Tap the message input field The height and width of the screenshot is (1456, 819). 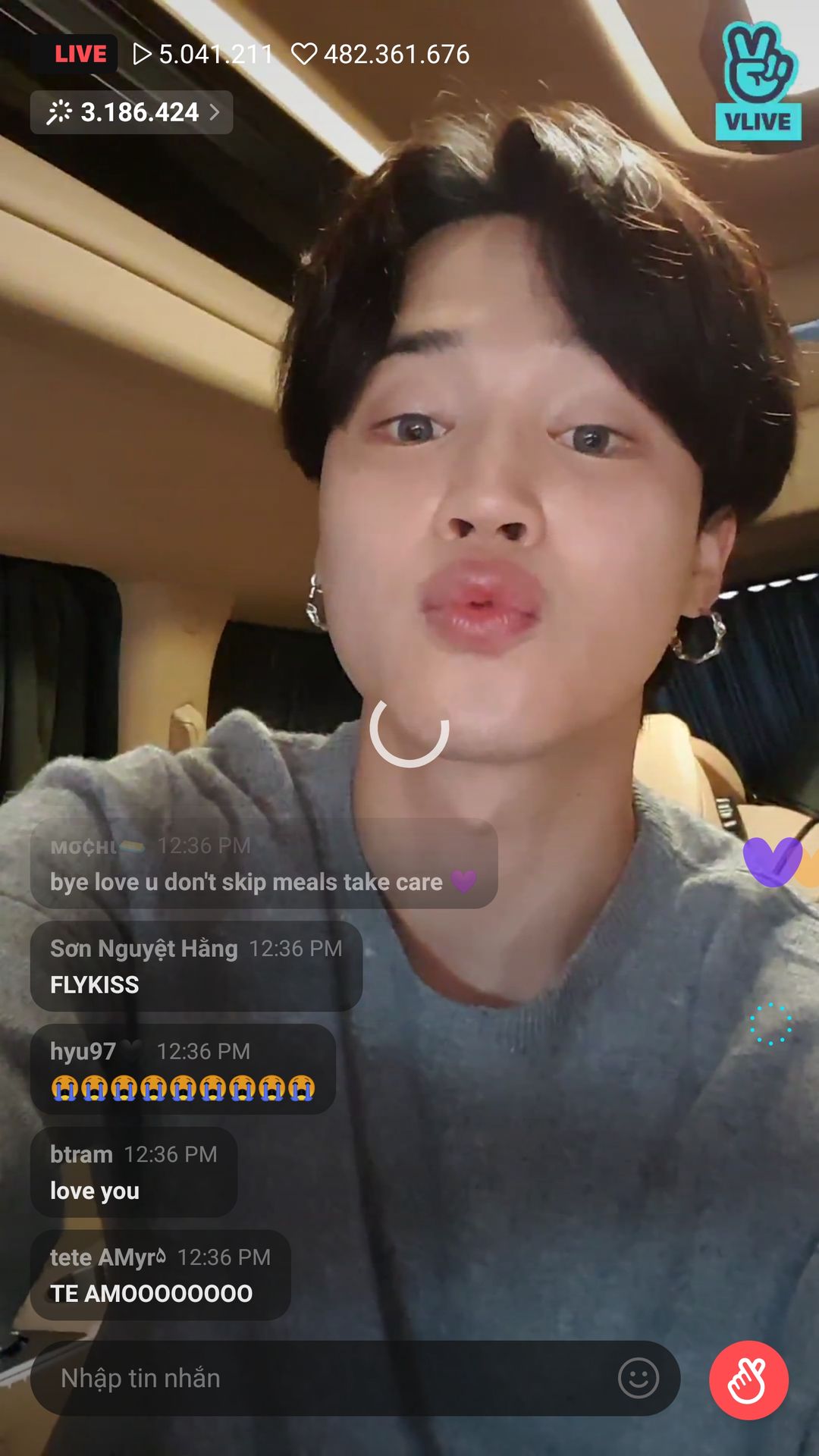[x=318, y=1378]
